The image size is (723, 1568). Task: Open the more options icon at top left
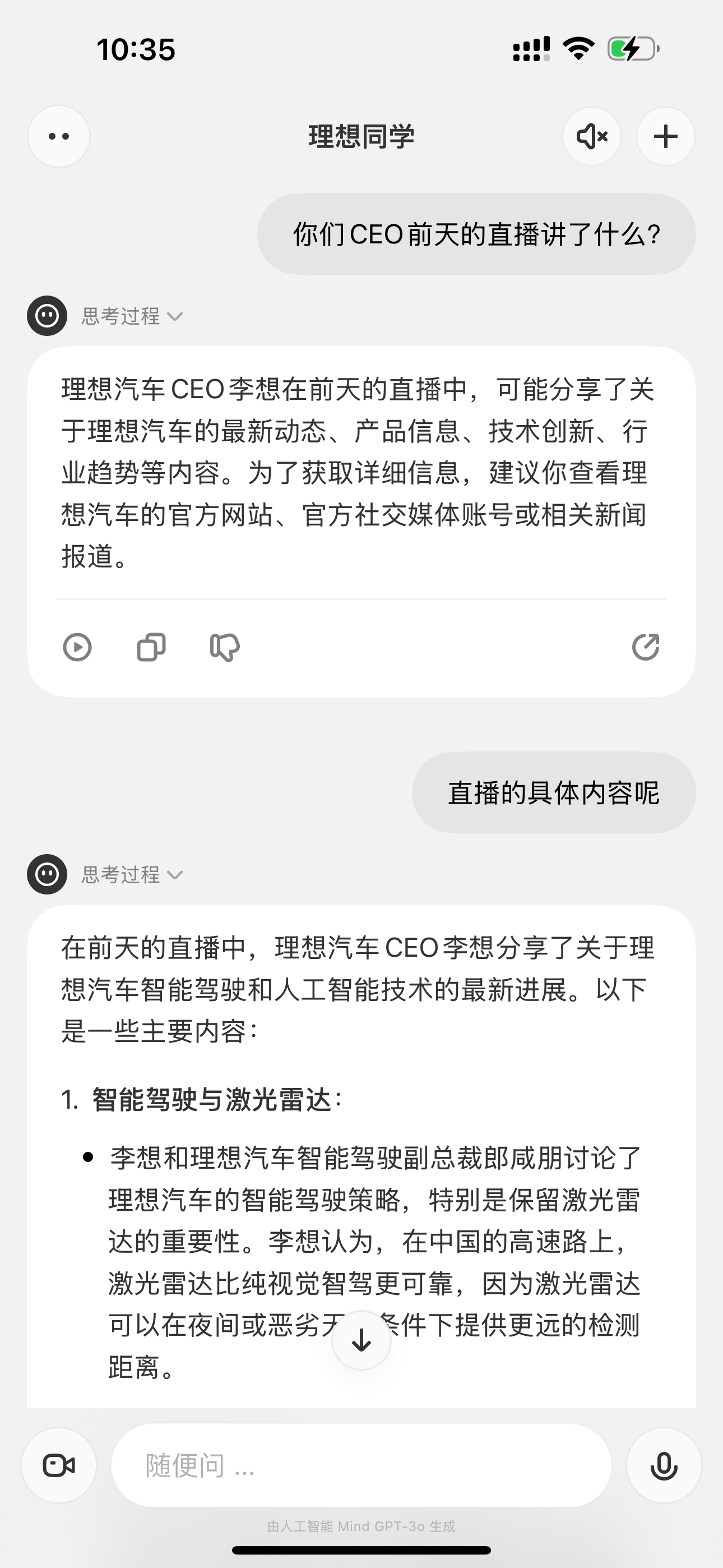[x=58, y=136]
